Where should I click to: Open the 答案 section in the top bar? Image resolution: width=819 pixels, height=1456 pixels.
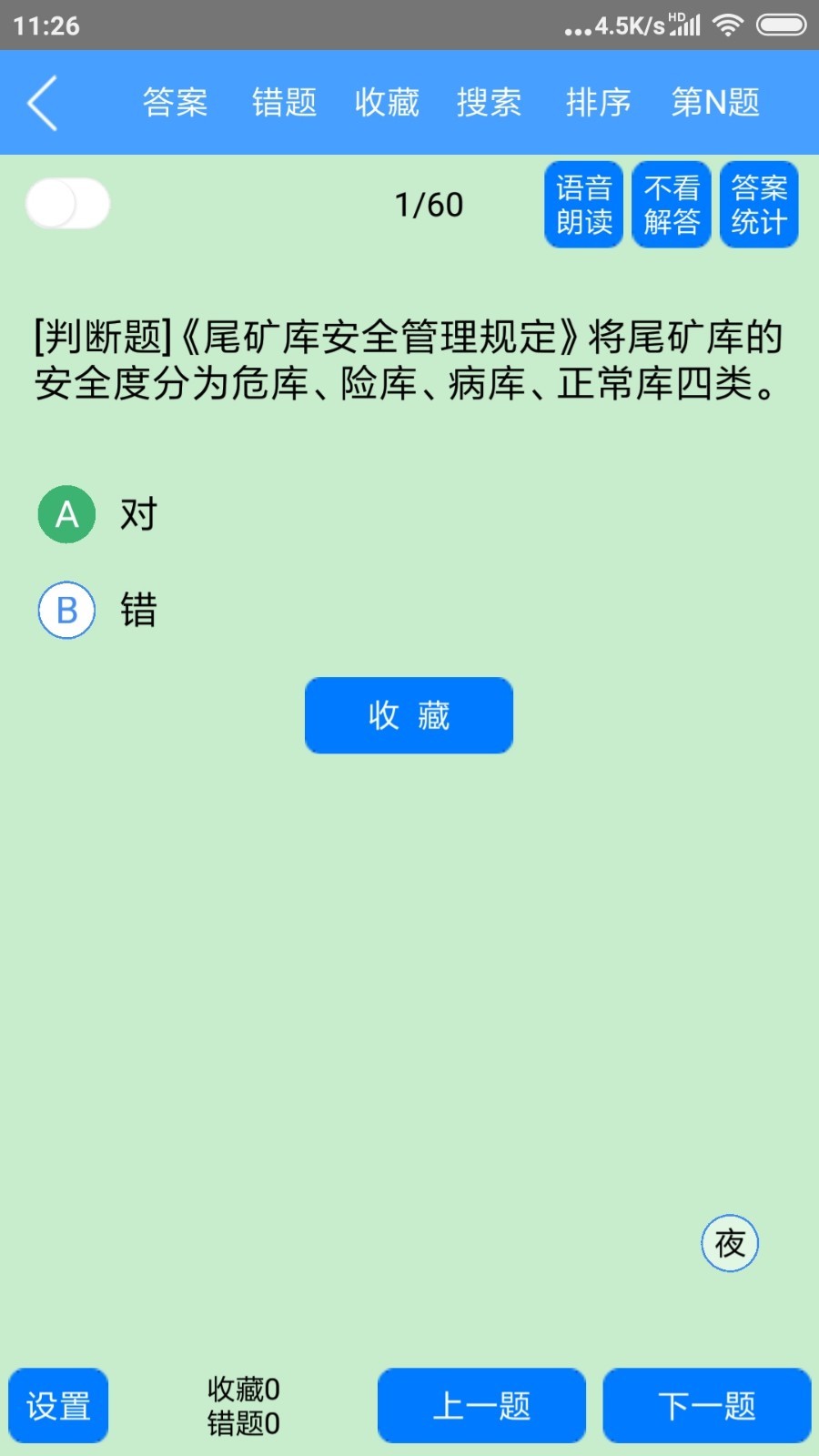pyautogui.click(x=175, y=103)
